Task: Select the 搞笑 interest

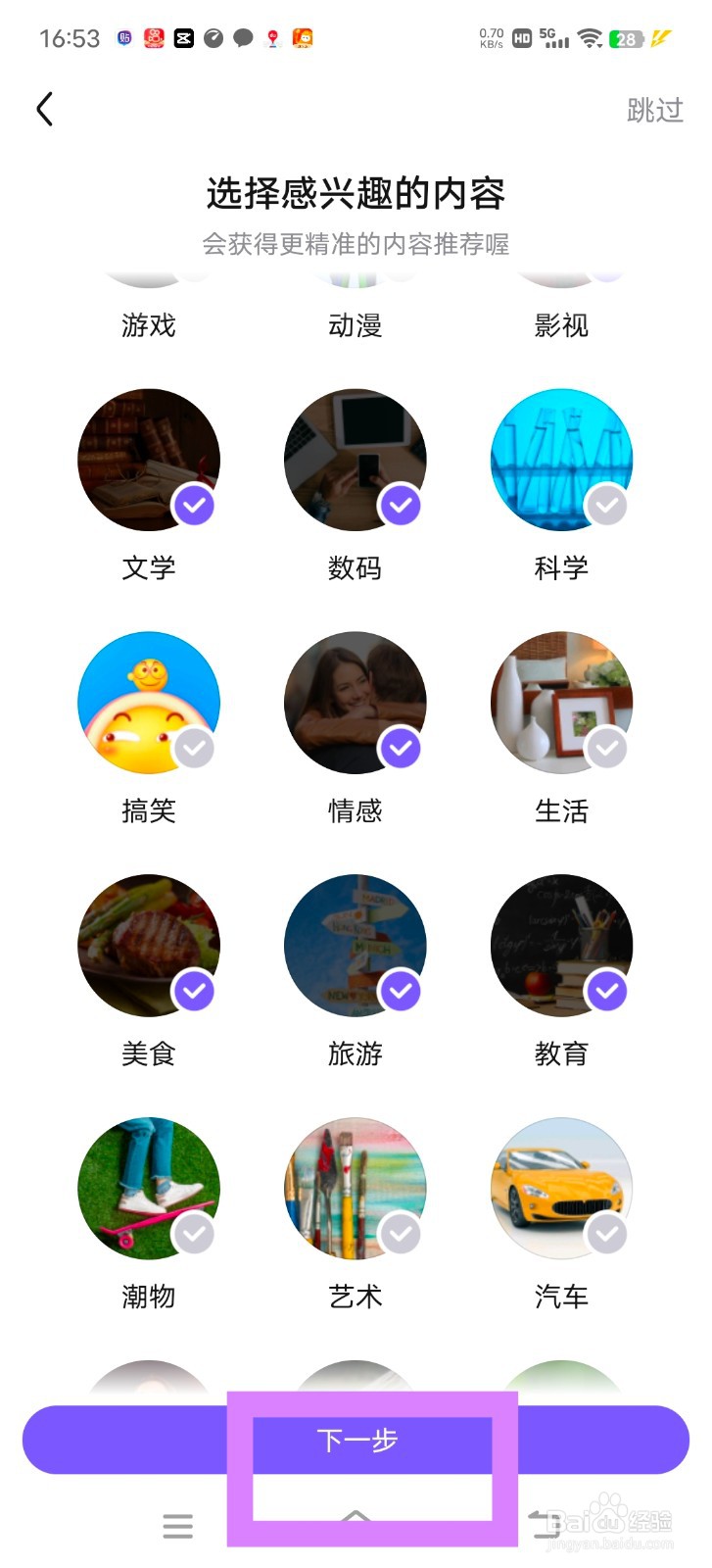Action: pos(149,704)
